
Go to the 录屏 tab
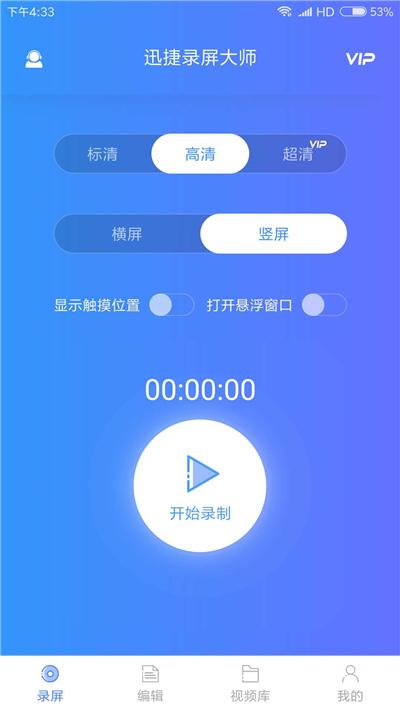[x=50, y=683]
